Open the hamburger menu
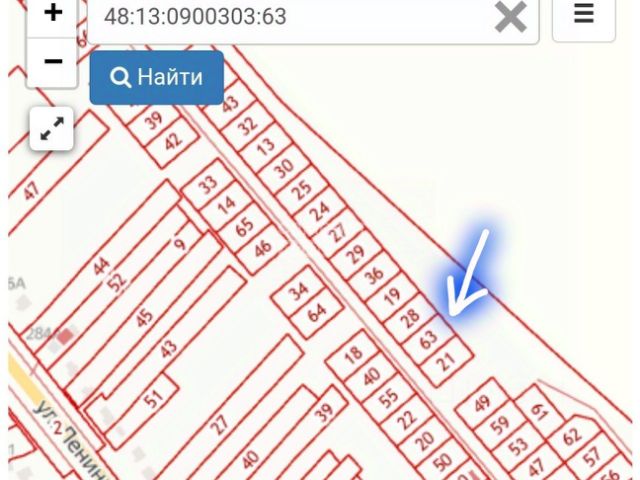640x480 pixels. coord(584,16)
